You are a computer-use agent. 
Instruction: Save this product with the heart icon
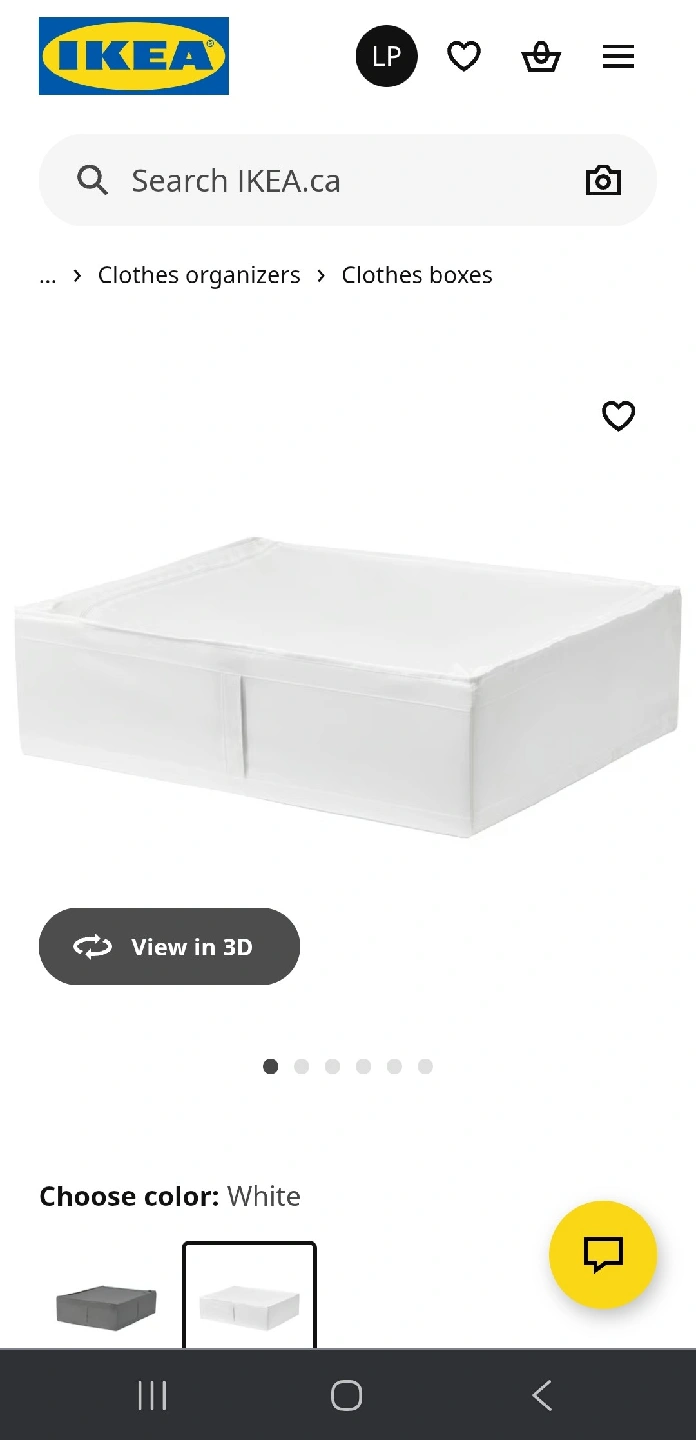tap(618, 415)
